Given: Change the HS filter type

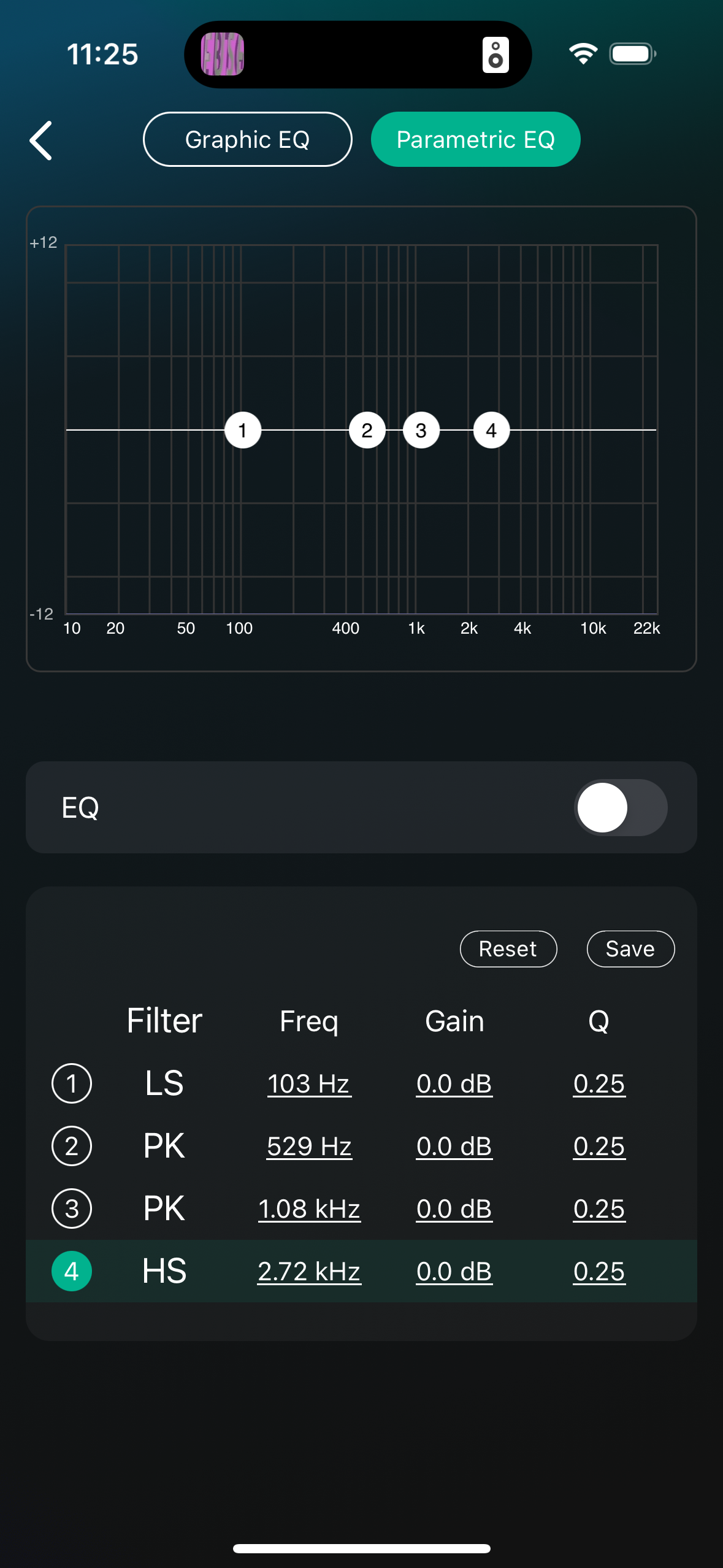Looking at the screenshot, I should 164,1271.
